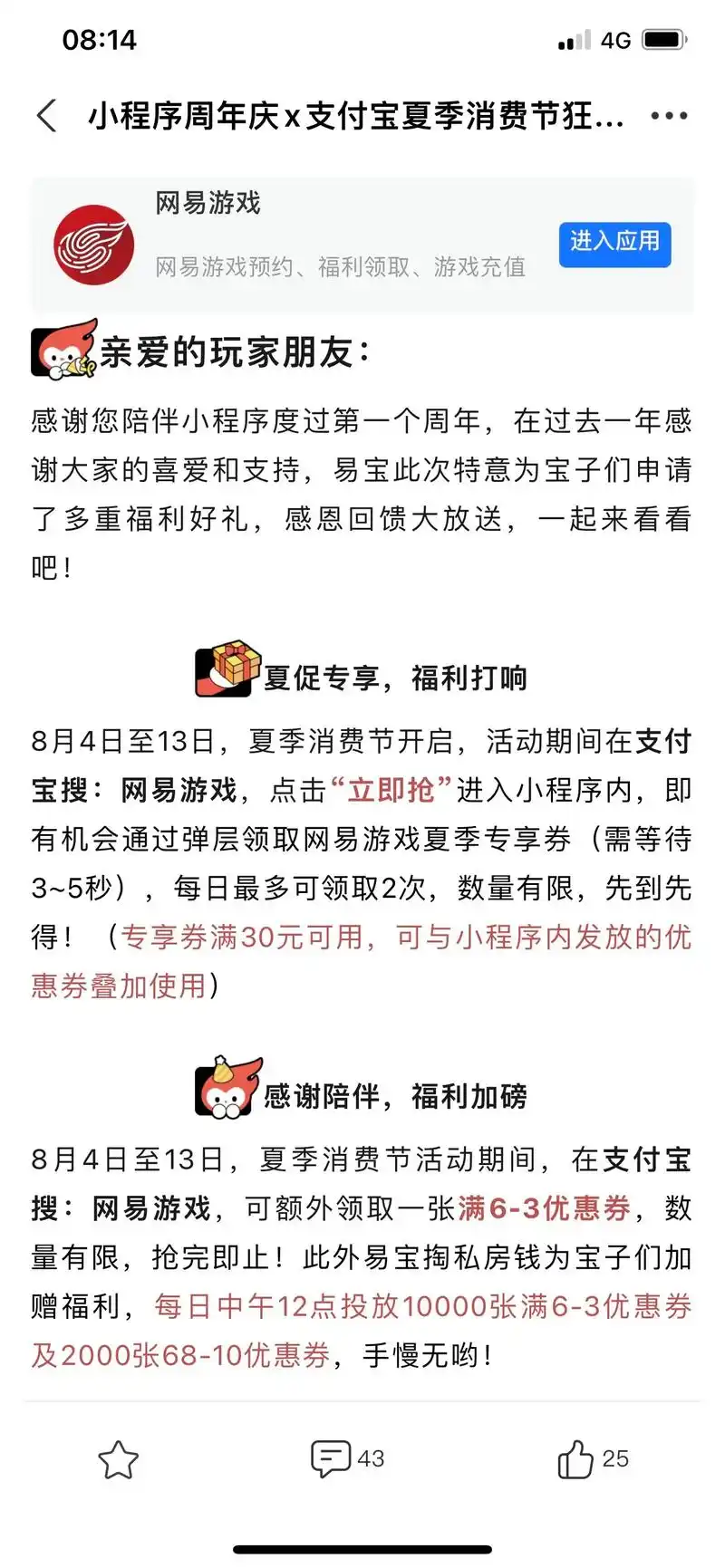This screenshot has width=725, height=1568.
Task: Like this post with thumbs-up icon
Action: 575,1458
